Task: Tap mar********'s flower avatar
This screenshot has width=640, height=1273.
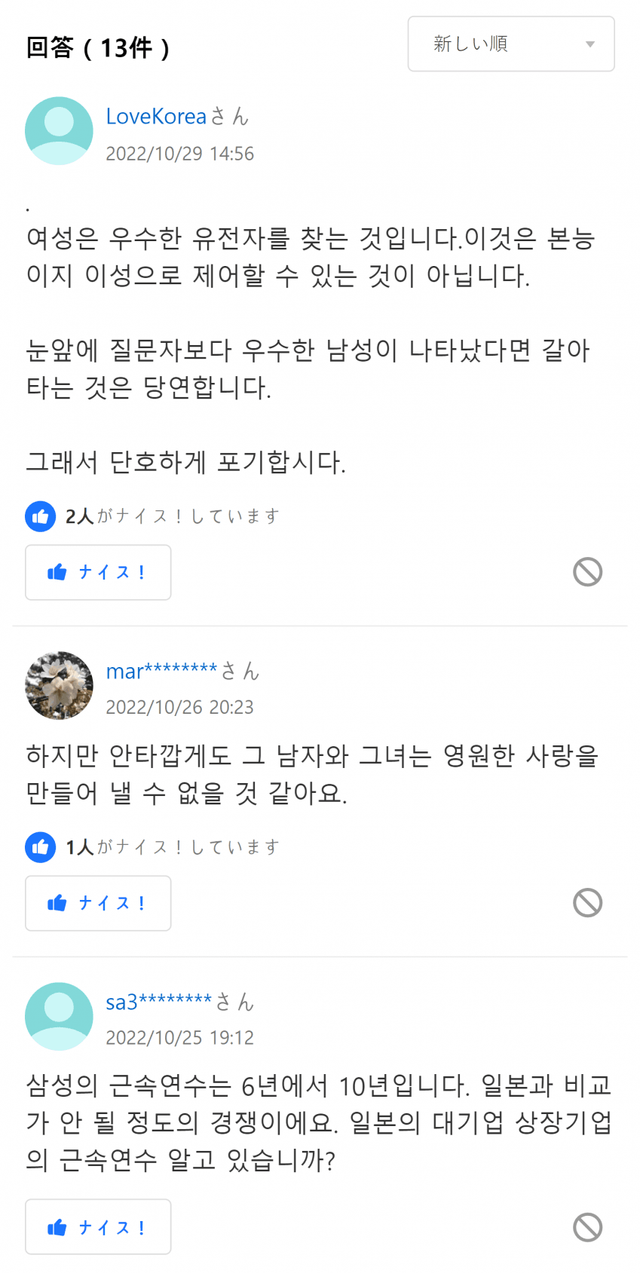Action: (x=59, y=685)
